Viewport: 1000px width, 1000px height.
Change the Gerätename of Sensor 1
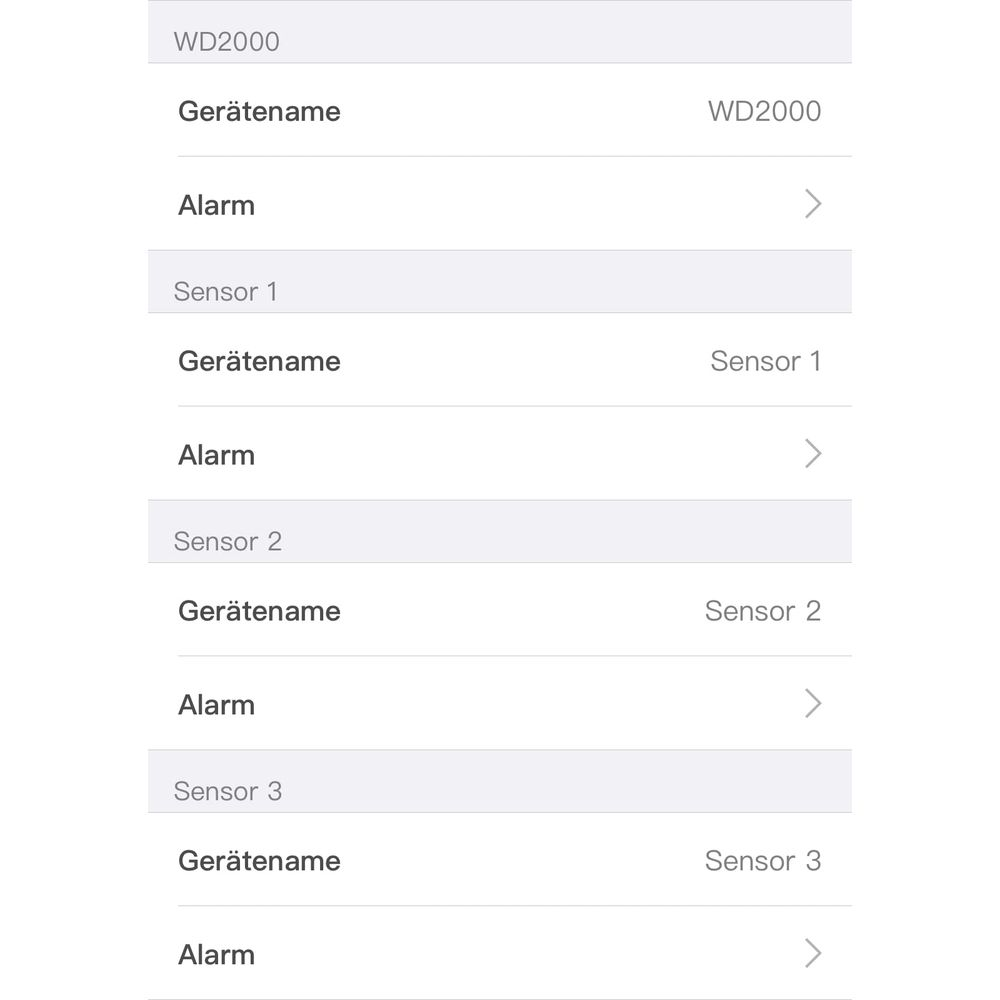(x=500, y=361)
